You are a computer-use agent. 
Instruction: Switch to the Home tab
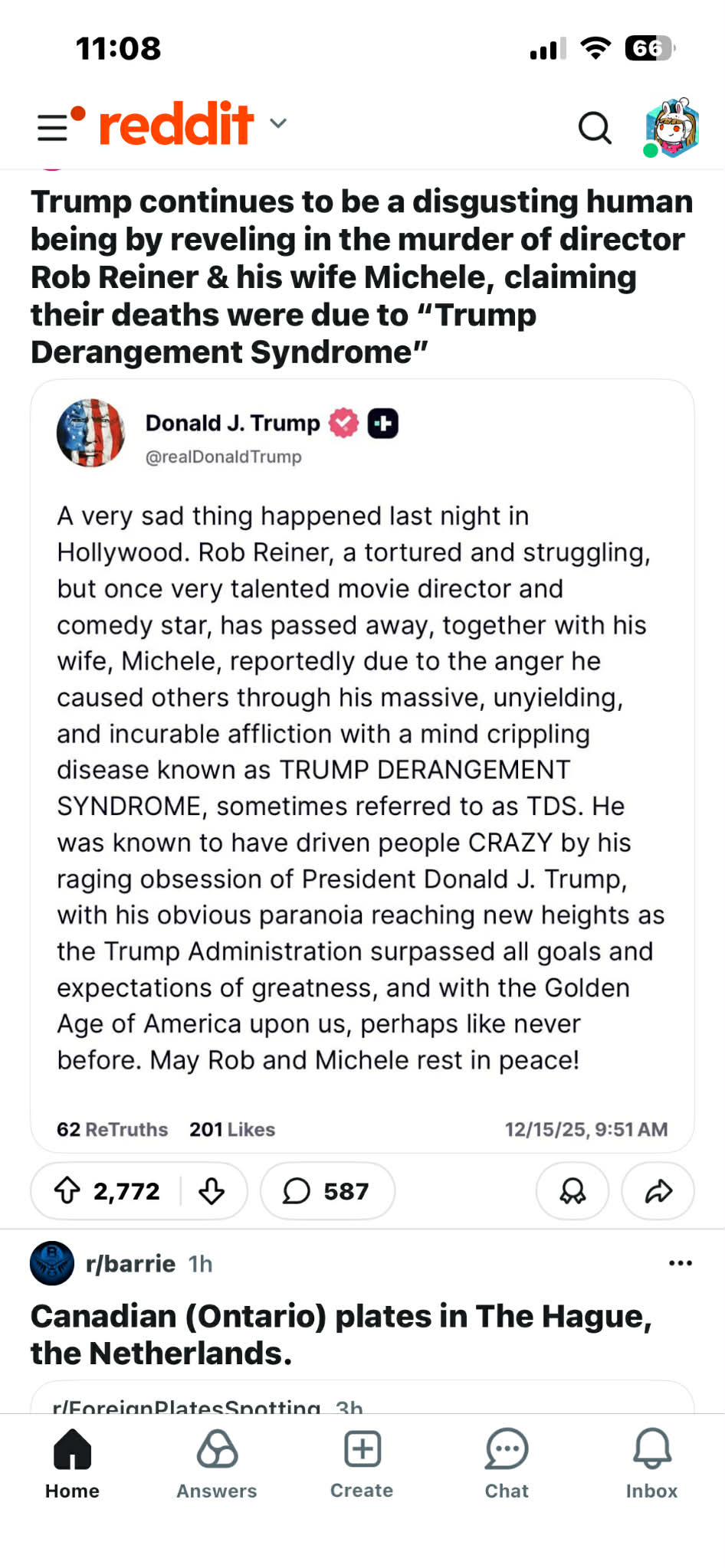tap(72, 1463)
